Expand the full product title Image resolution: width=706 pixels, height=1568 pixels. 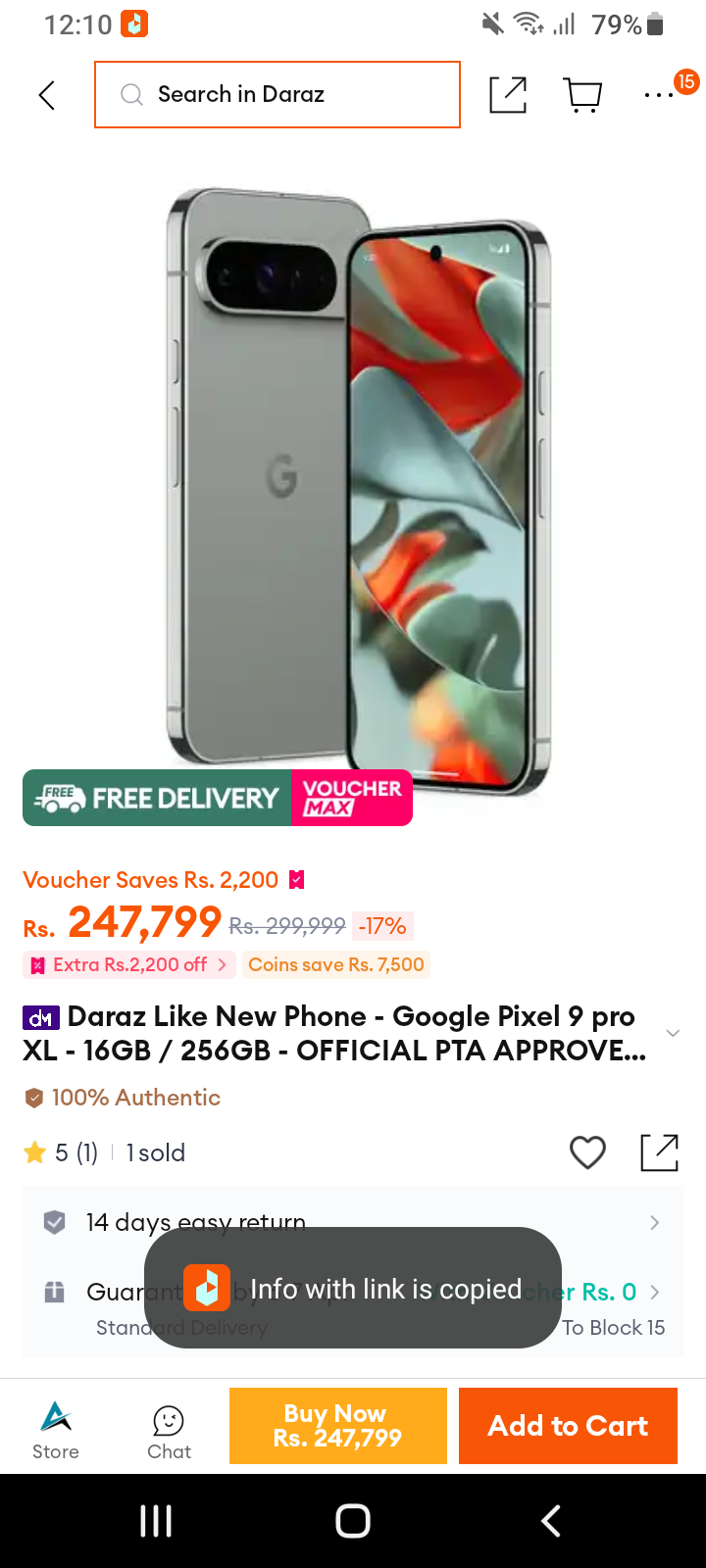tap(673, 1033)
